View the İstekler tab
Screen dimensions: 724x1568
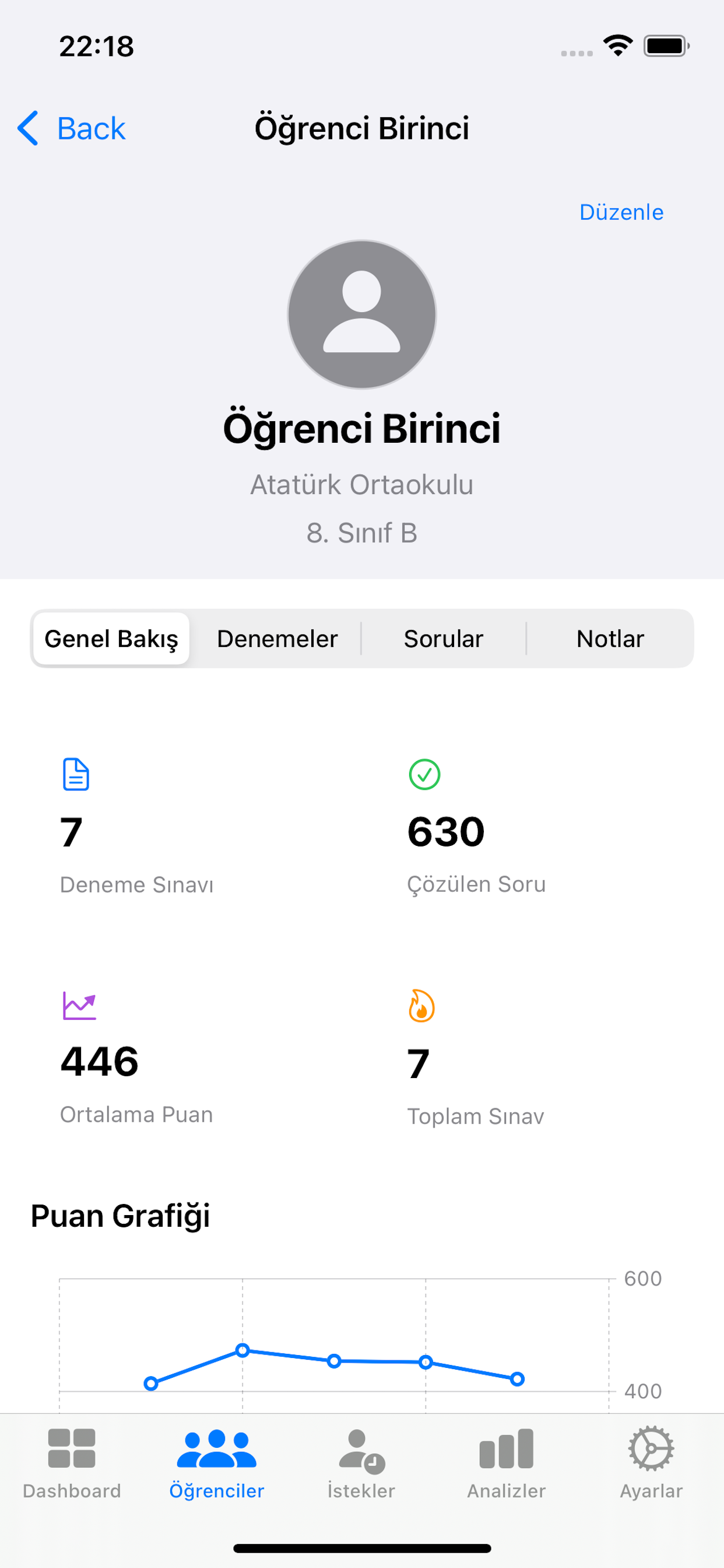[361, 1464]
